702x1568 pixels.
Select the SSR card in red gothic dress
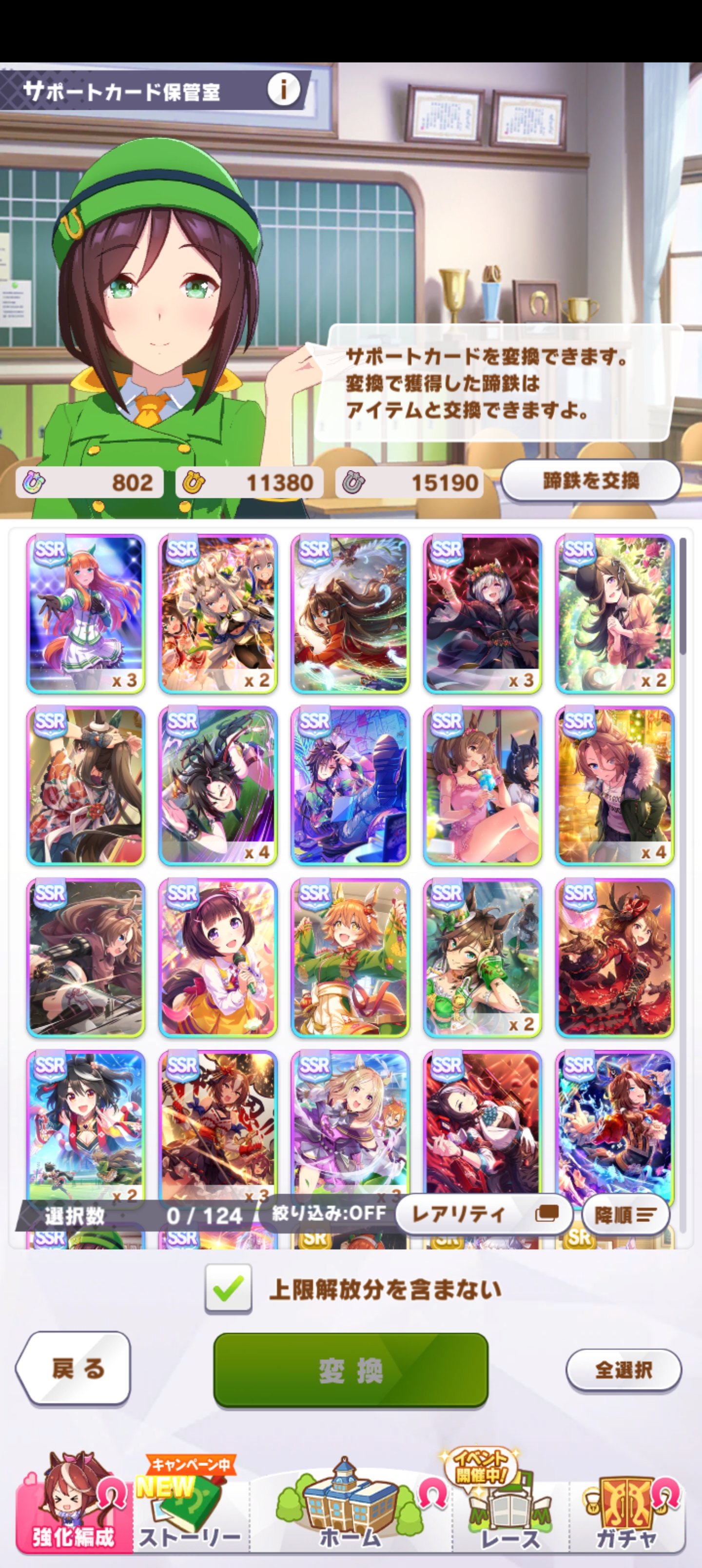614,958
